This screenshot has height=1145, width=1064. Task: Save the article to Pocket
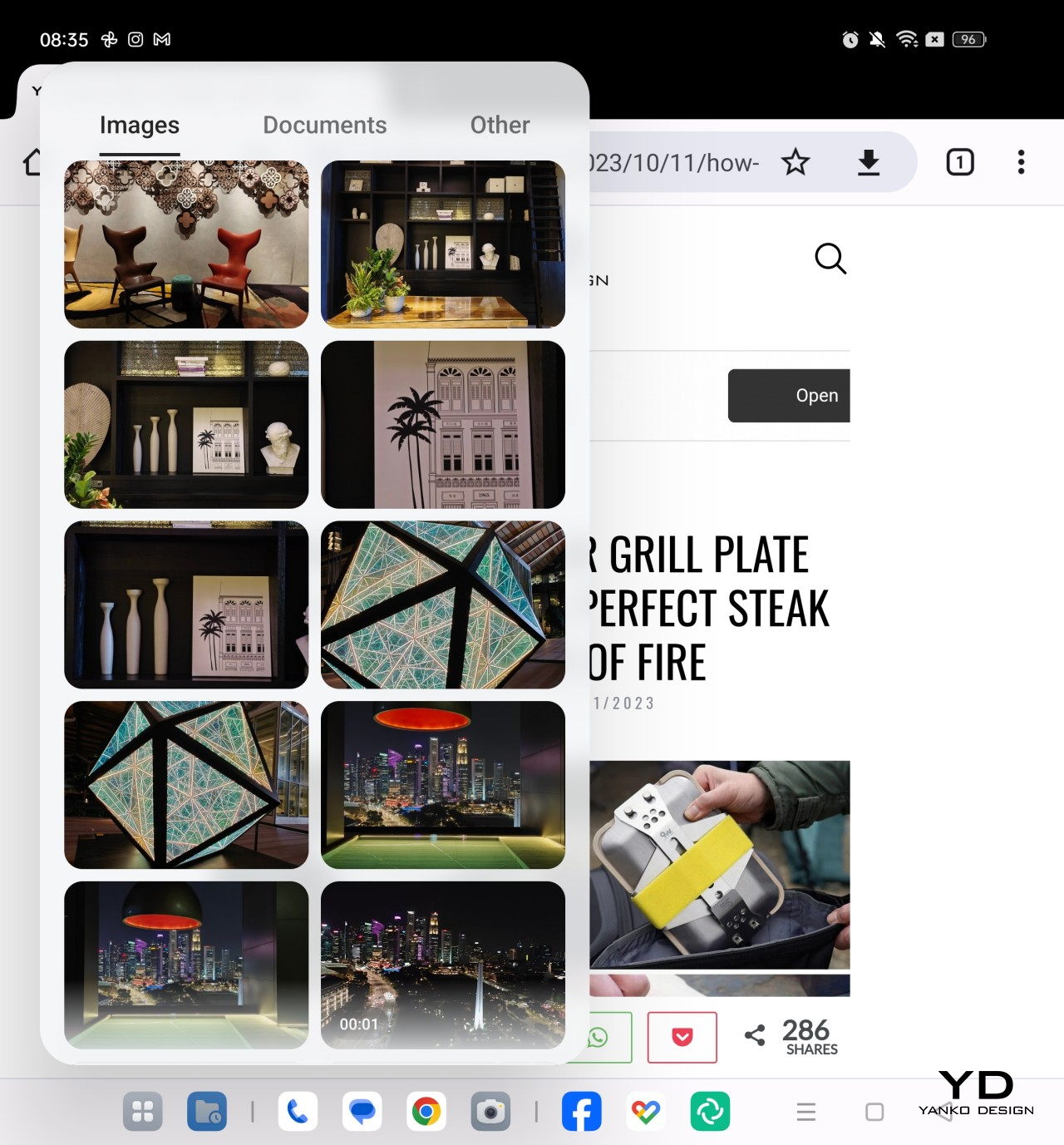point(682,1037)
